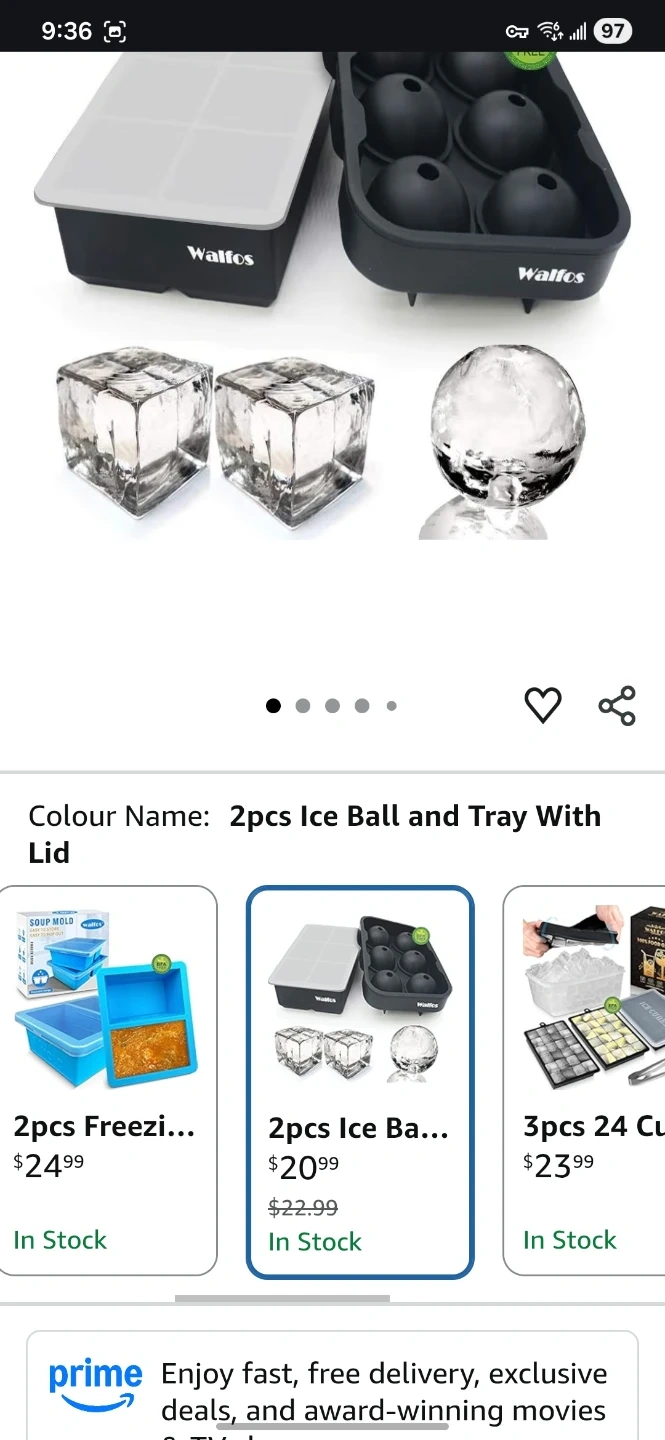Viewport: 665px width, 1440px height.
Task: Select 2pcs Ice Ball and Tray option
Action: 360,1082
